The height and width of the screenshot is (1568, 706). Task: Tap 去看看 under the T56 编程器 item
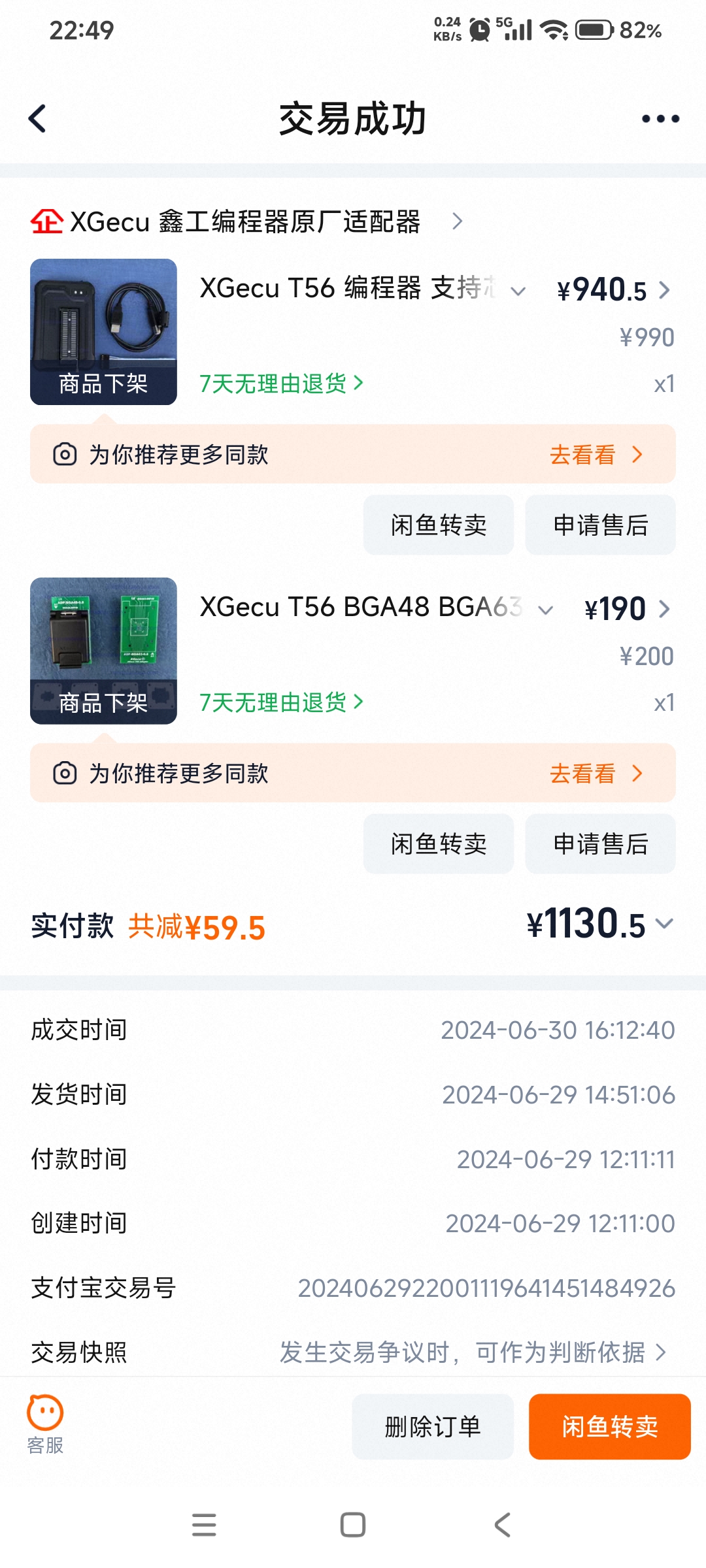point(595,455)
